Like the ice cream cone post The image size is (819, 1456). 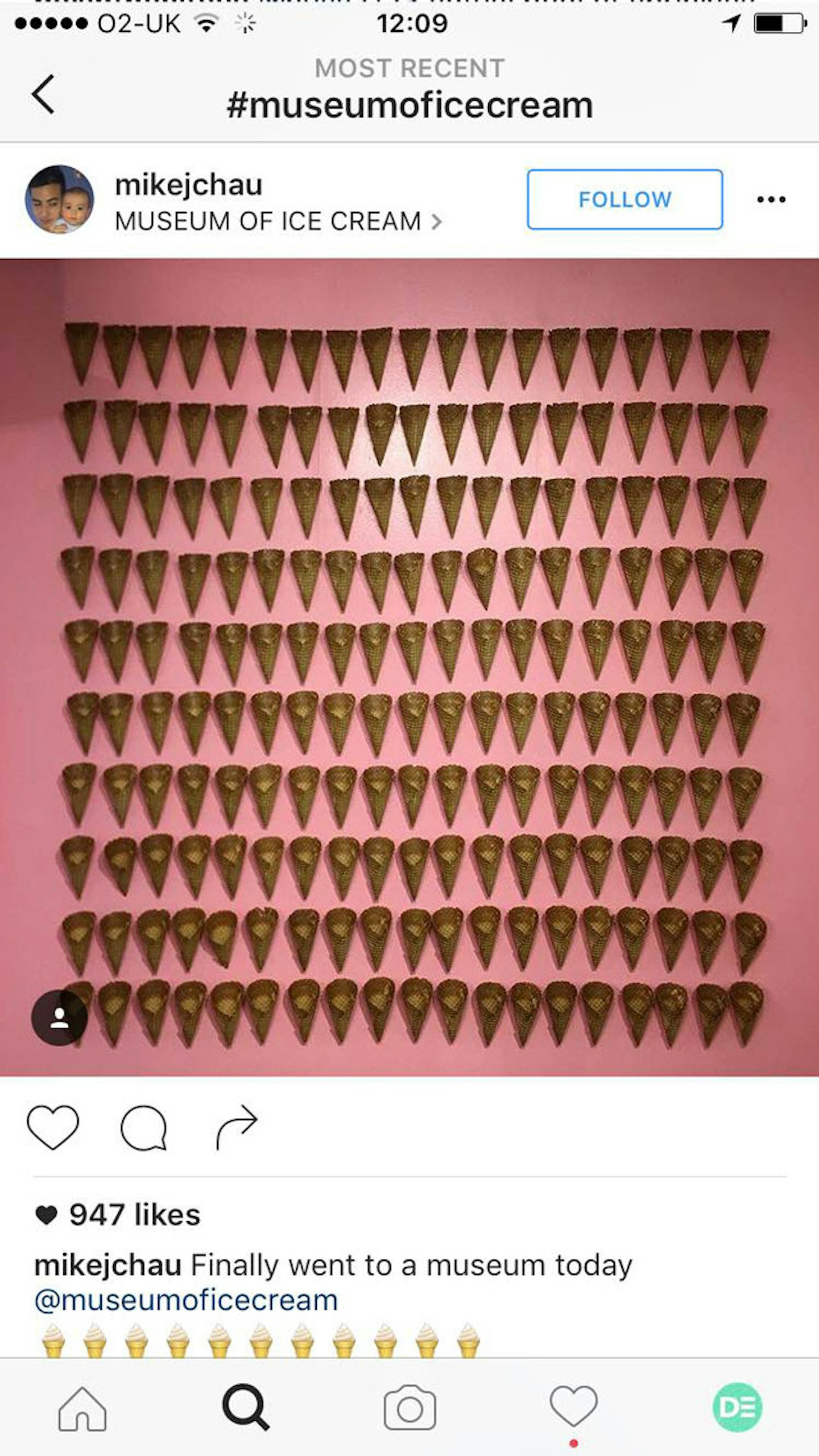53,1127
